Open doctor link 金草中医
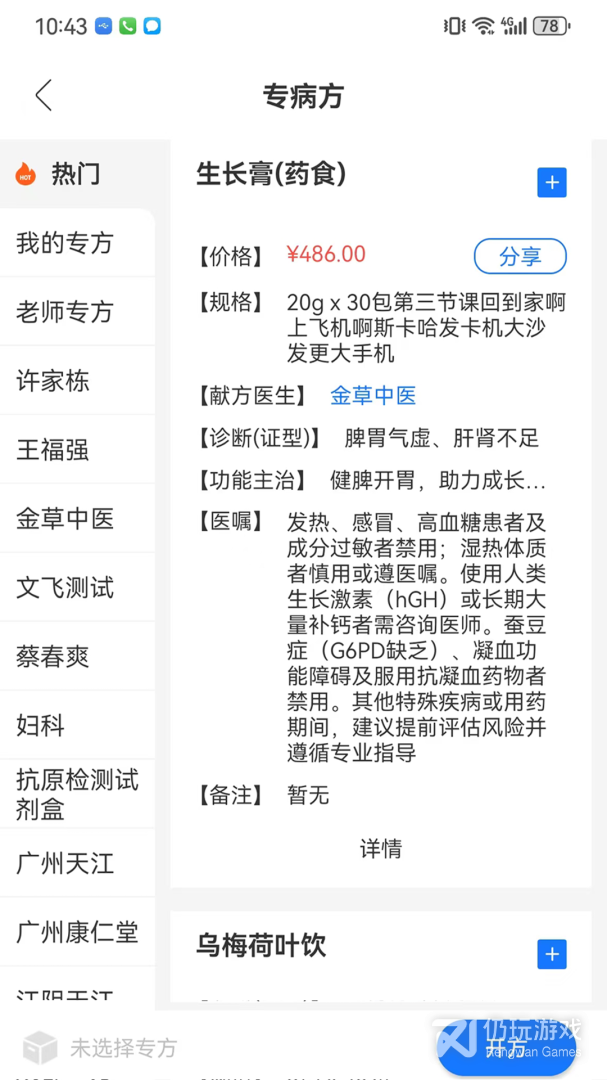This screenshot has height=1080, width=607. click(x=373, y=396)
